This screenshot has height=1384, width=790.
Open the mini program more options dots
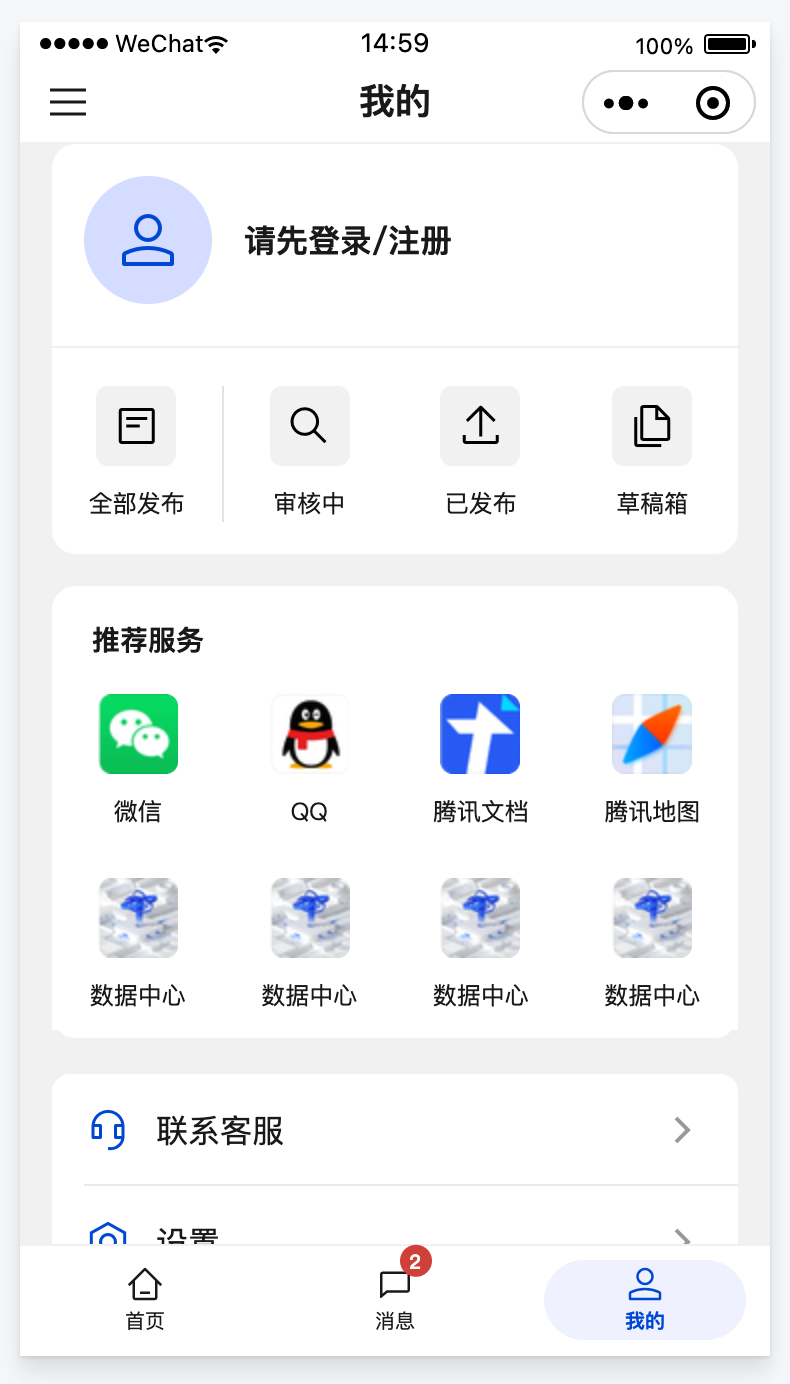(x=626, y=103)
